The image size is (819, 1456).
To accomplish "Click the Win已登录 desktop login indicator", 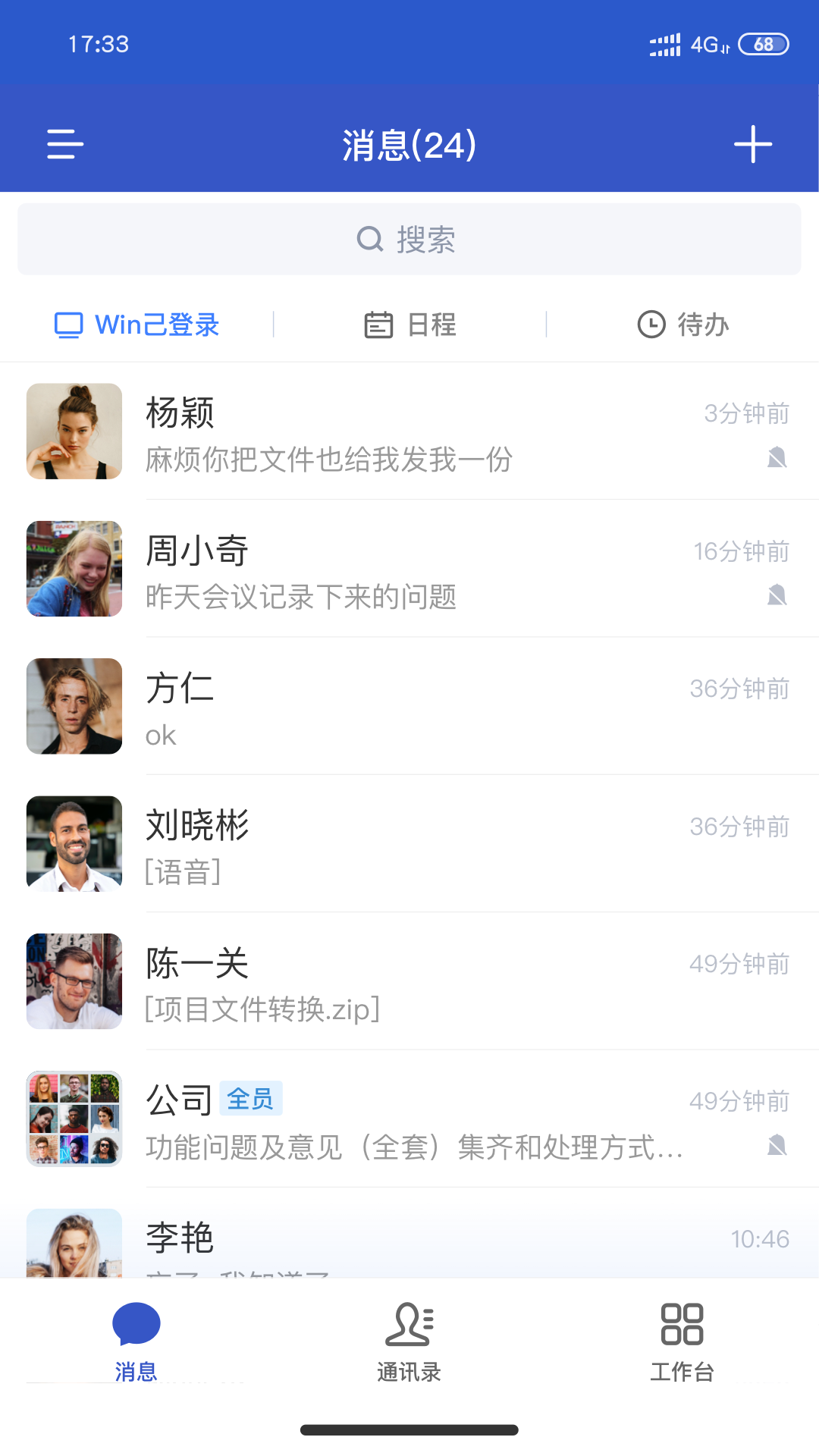I will tap(136, 325).
